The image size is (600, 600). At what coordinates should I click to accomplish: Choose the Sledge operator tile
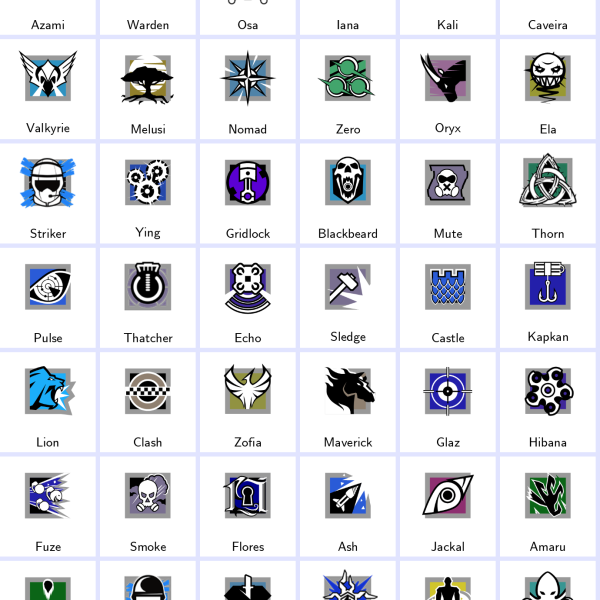[348, 297]
